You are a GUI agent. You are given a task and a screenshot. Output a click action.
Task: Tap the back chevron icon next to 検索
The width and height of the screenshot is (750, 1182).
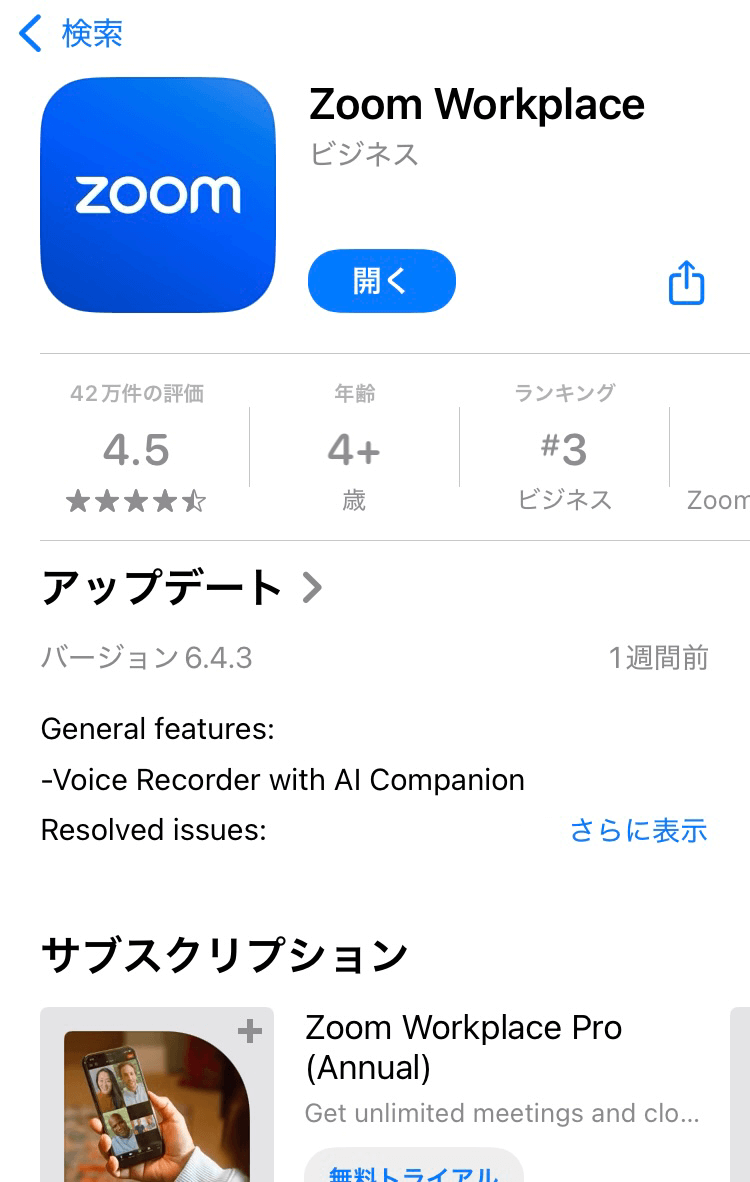[28, 34]
